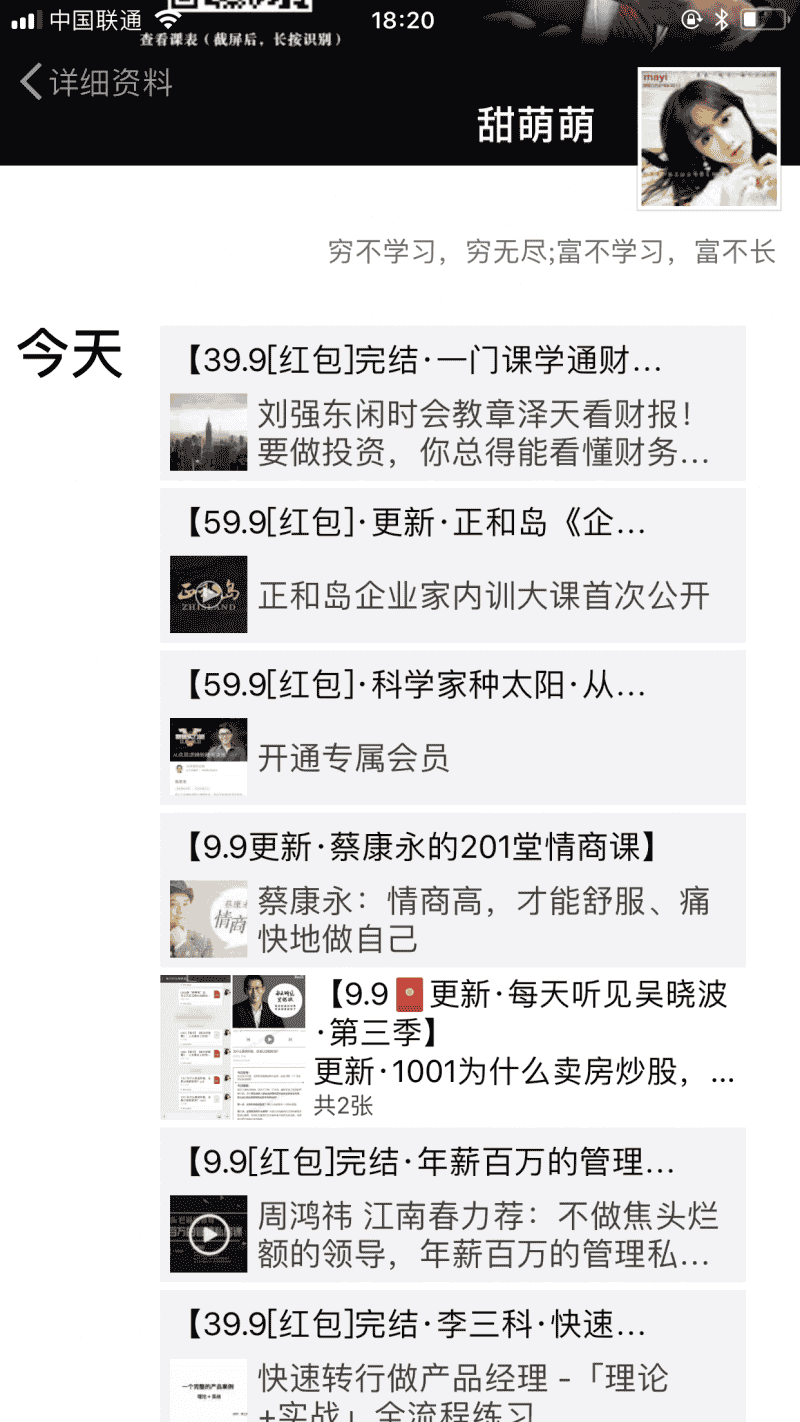Open 甜萌萌's profile avatar
Screen dimensions: 800x1422
708,138
